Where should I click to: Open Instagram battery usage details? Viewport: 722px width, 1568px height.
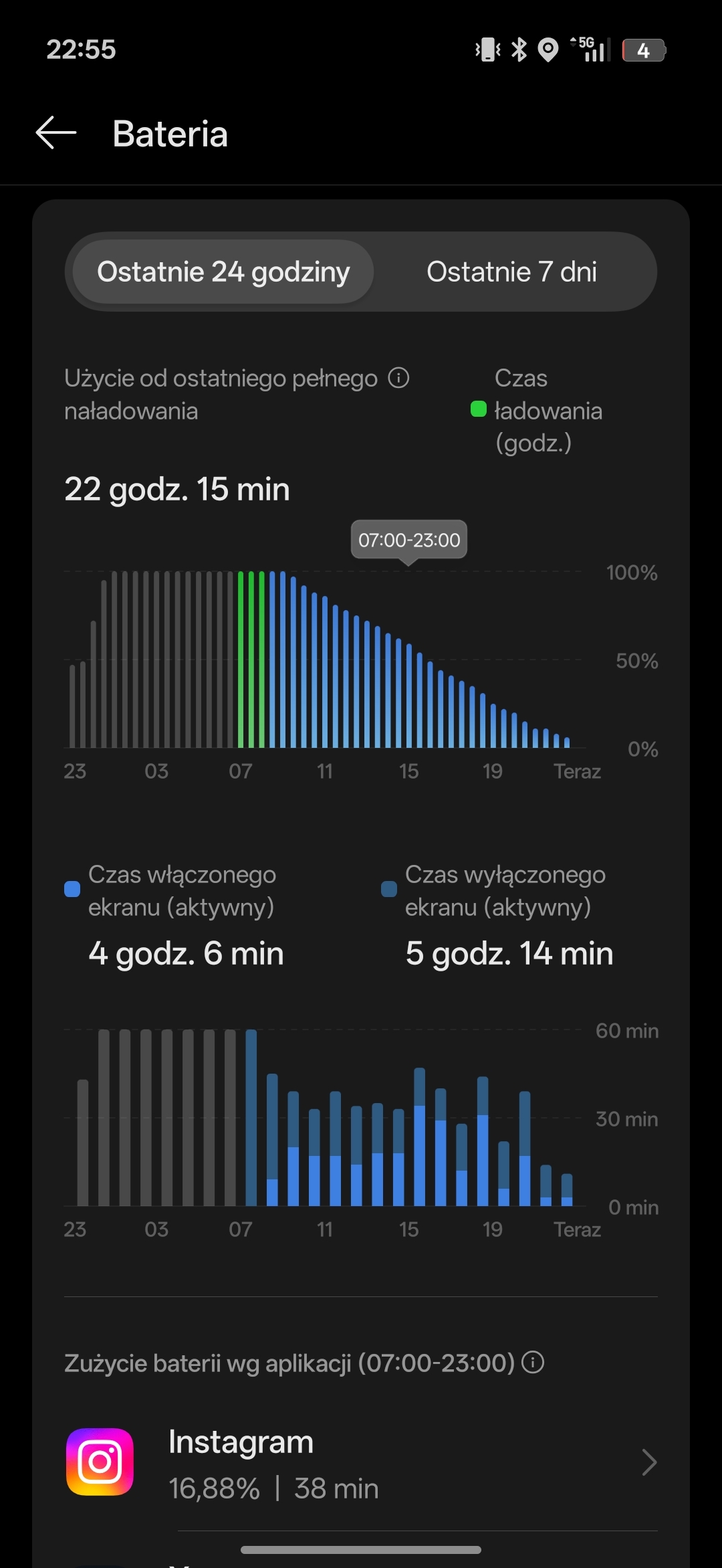click(361, 1464)
